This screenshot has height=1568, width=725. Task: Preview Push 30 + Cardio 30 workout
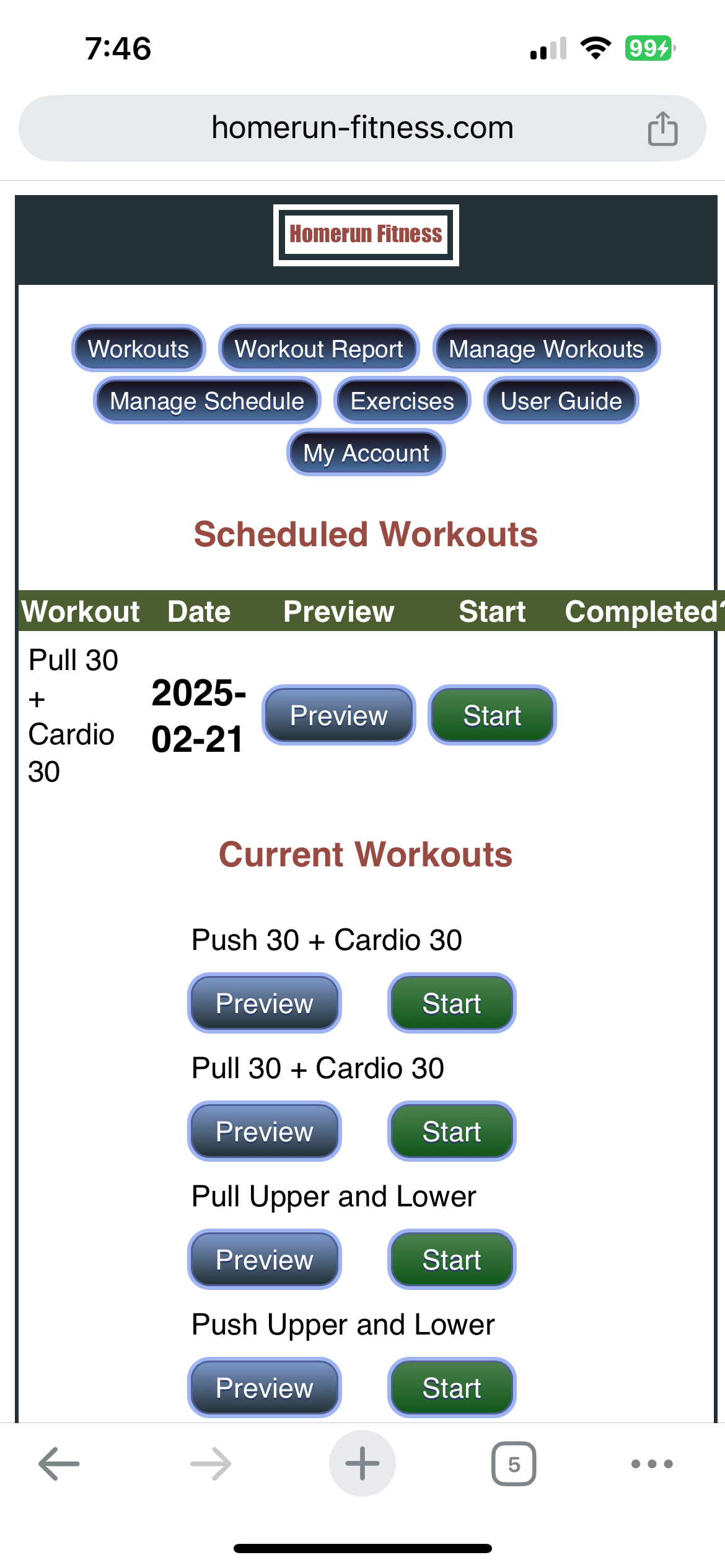coord(265,1003)
